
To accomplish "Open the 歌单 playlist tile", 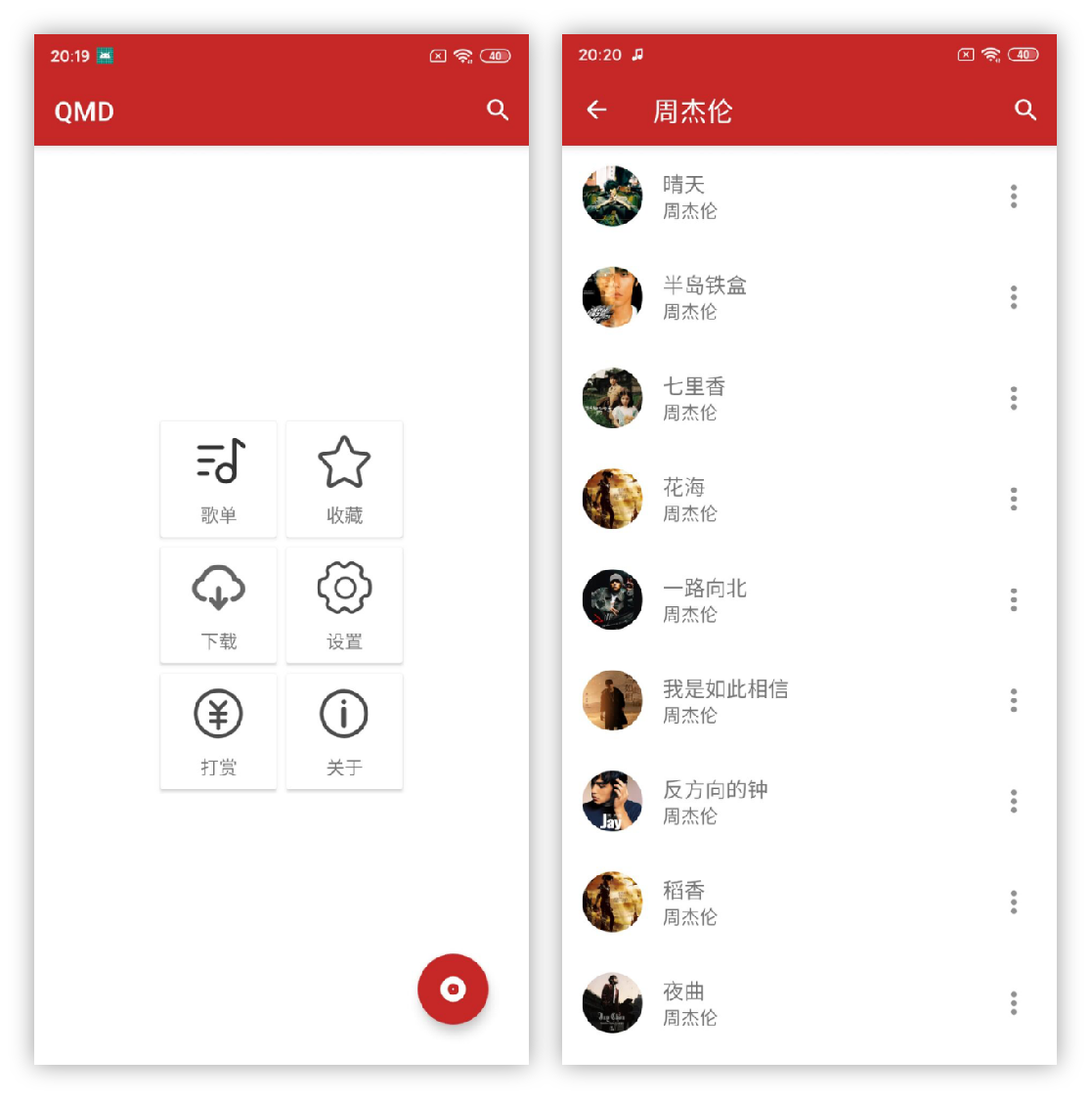I will [x=219, y=479].
